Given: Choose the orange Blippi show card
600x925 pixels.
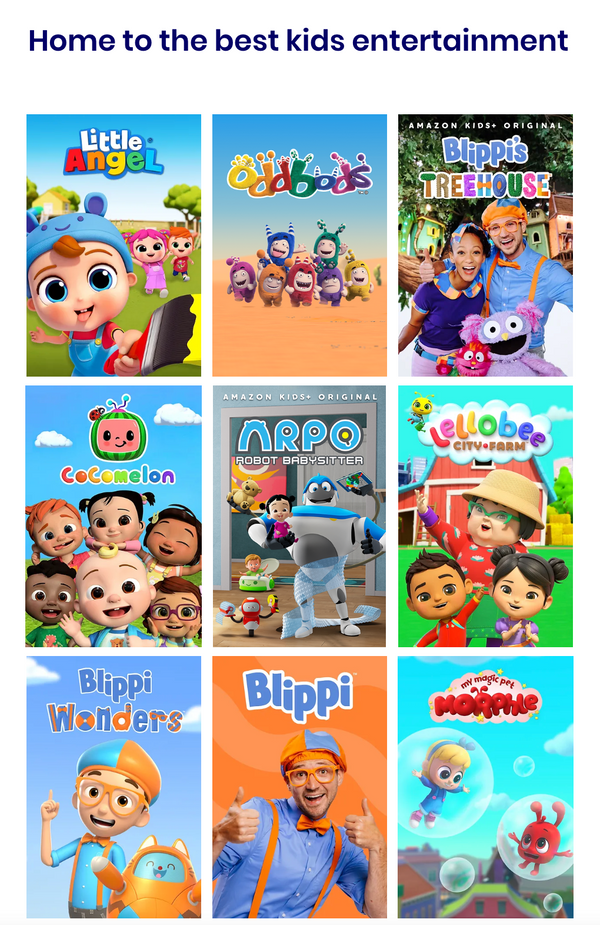Looking at the screenshot, I should click(x=299, y=787).
